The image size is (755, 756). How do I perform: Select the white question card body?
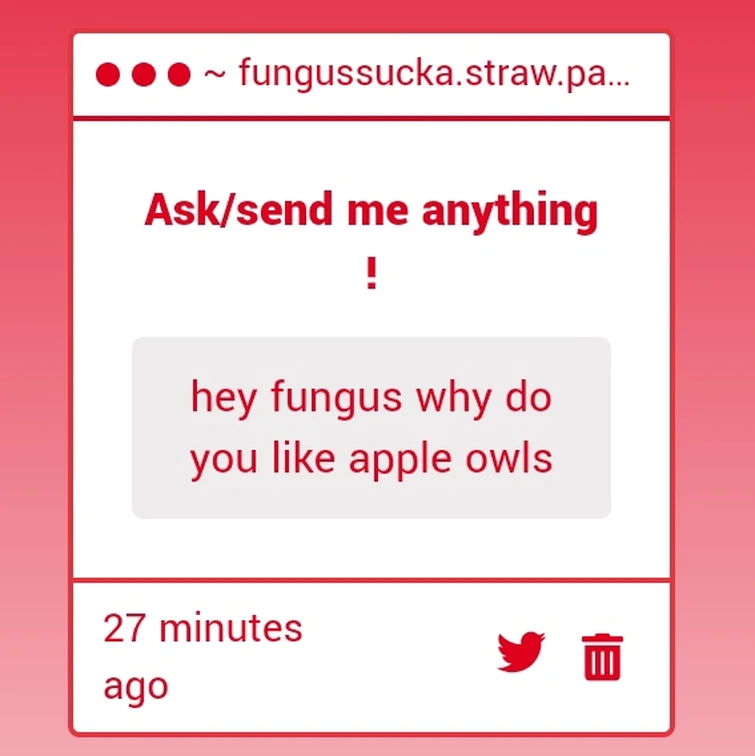[372, 550]
